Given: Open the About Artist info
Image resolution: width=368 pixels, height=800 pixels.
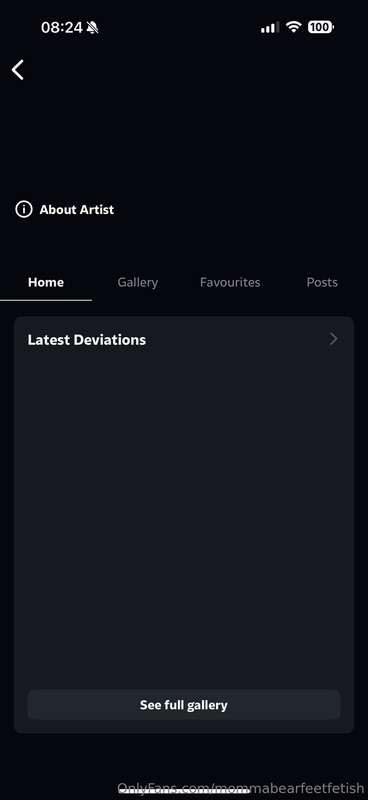Looking at the screenshot, I should click(x=65, y=209).
